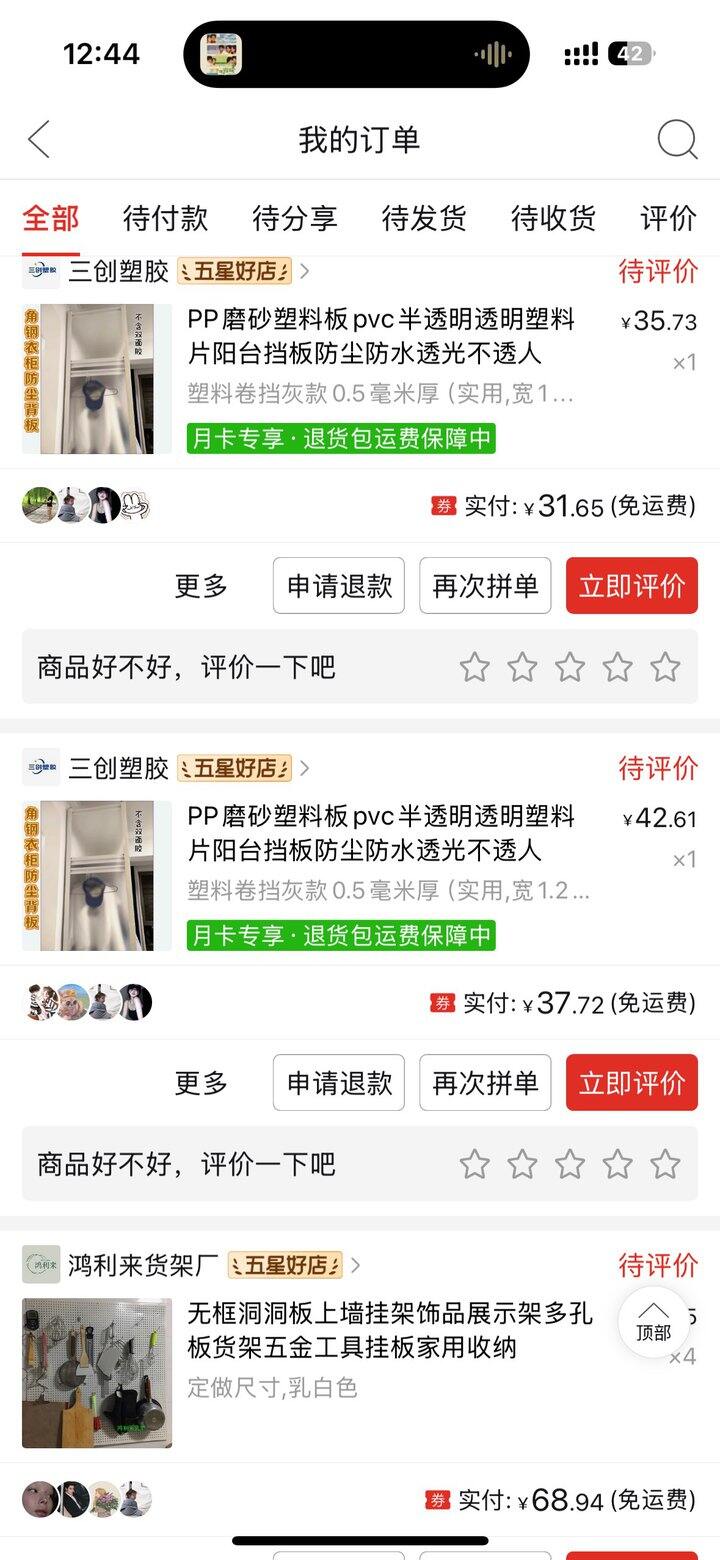Open 更多 options for the ¥31.65 order

pyautogui.click(x=201, y=586)
